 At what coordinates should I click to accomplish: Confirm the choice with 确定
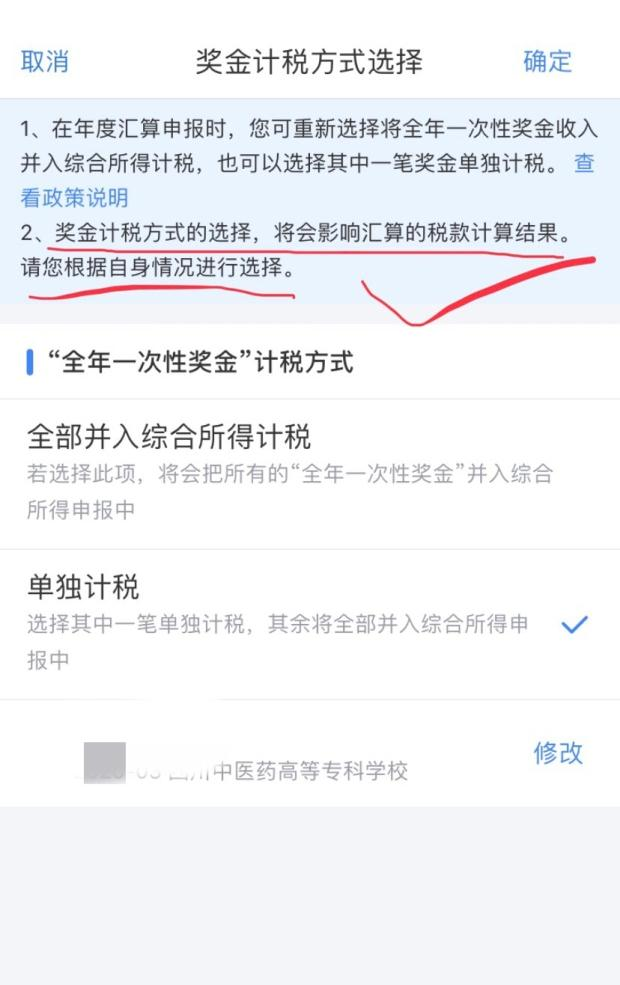547,61
